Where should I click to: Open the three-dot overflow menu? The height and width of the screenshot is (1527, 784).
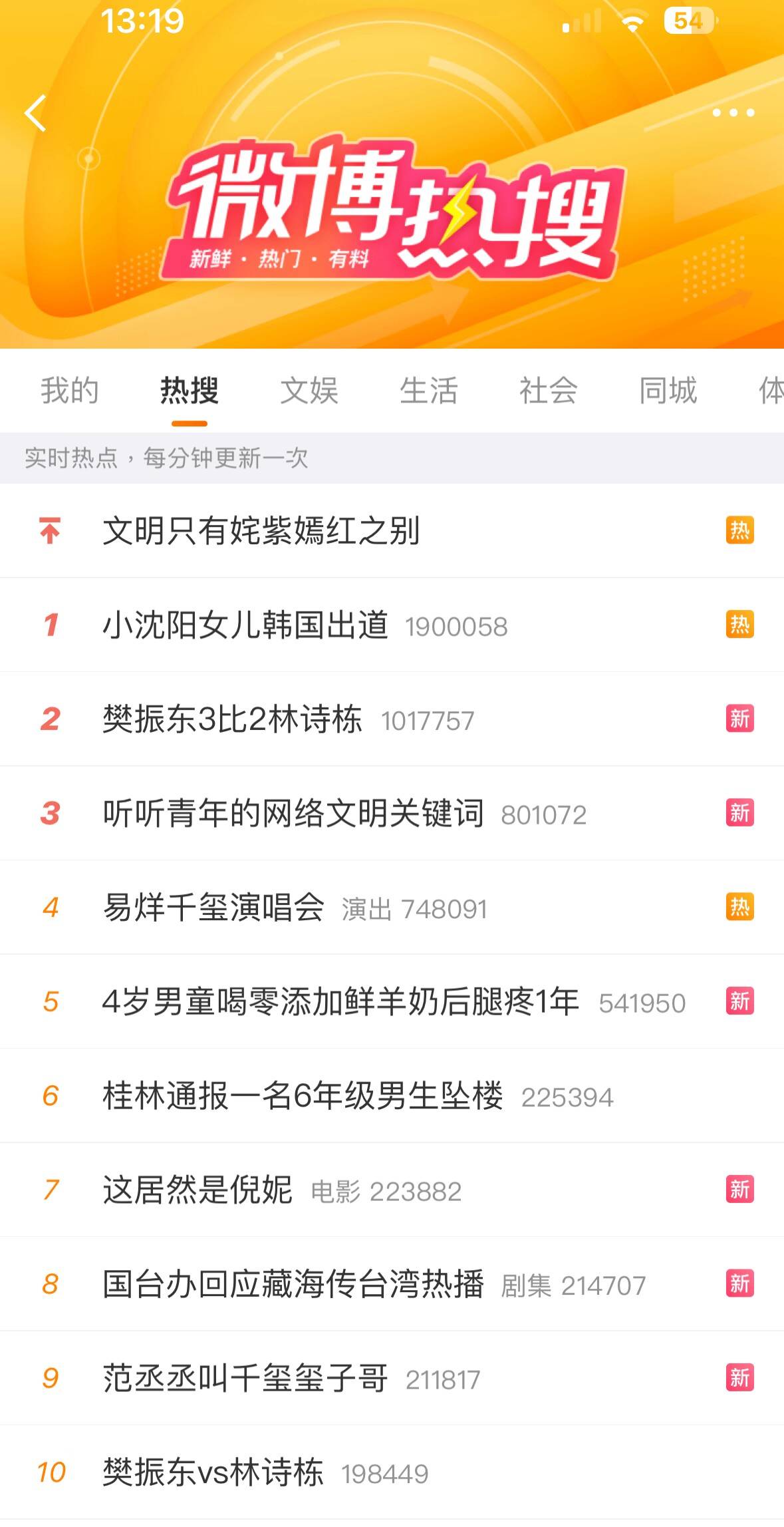(x=733, y=112)
